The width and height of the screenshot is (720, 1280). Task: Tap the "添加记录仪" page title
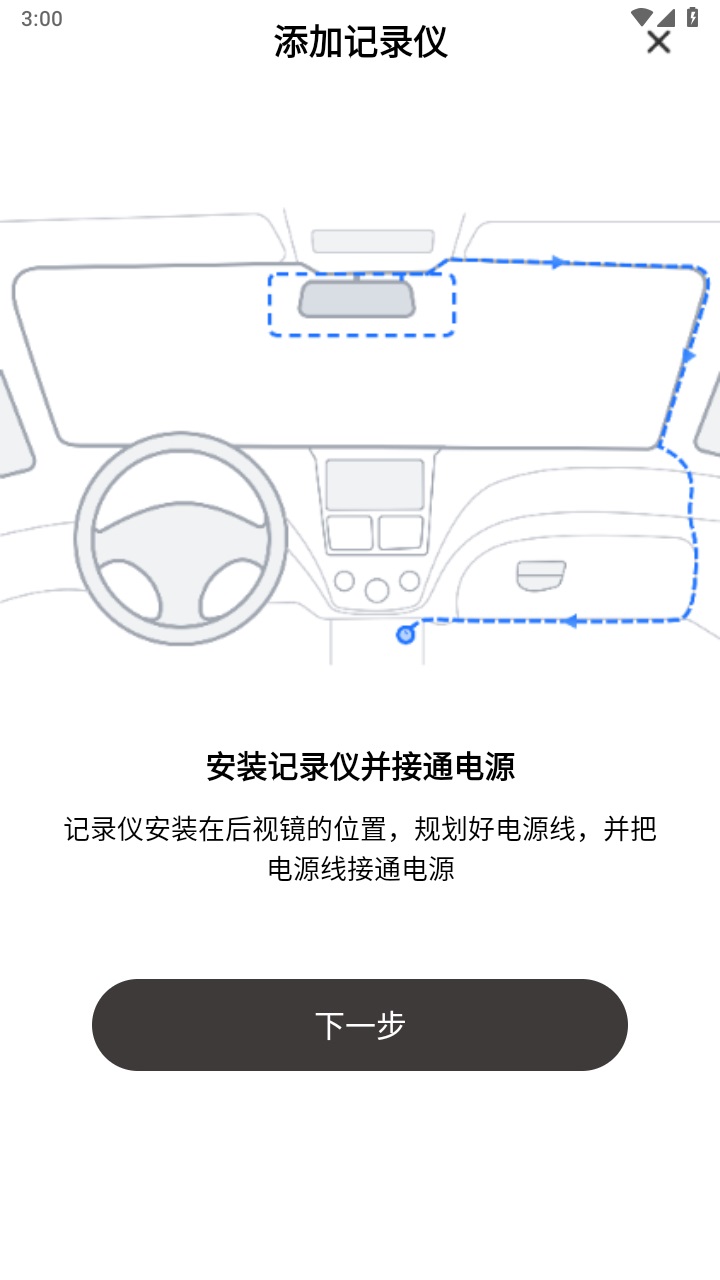[360, 44]
